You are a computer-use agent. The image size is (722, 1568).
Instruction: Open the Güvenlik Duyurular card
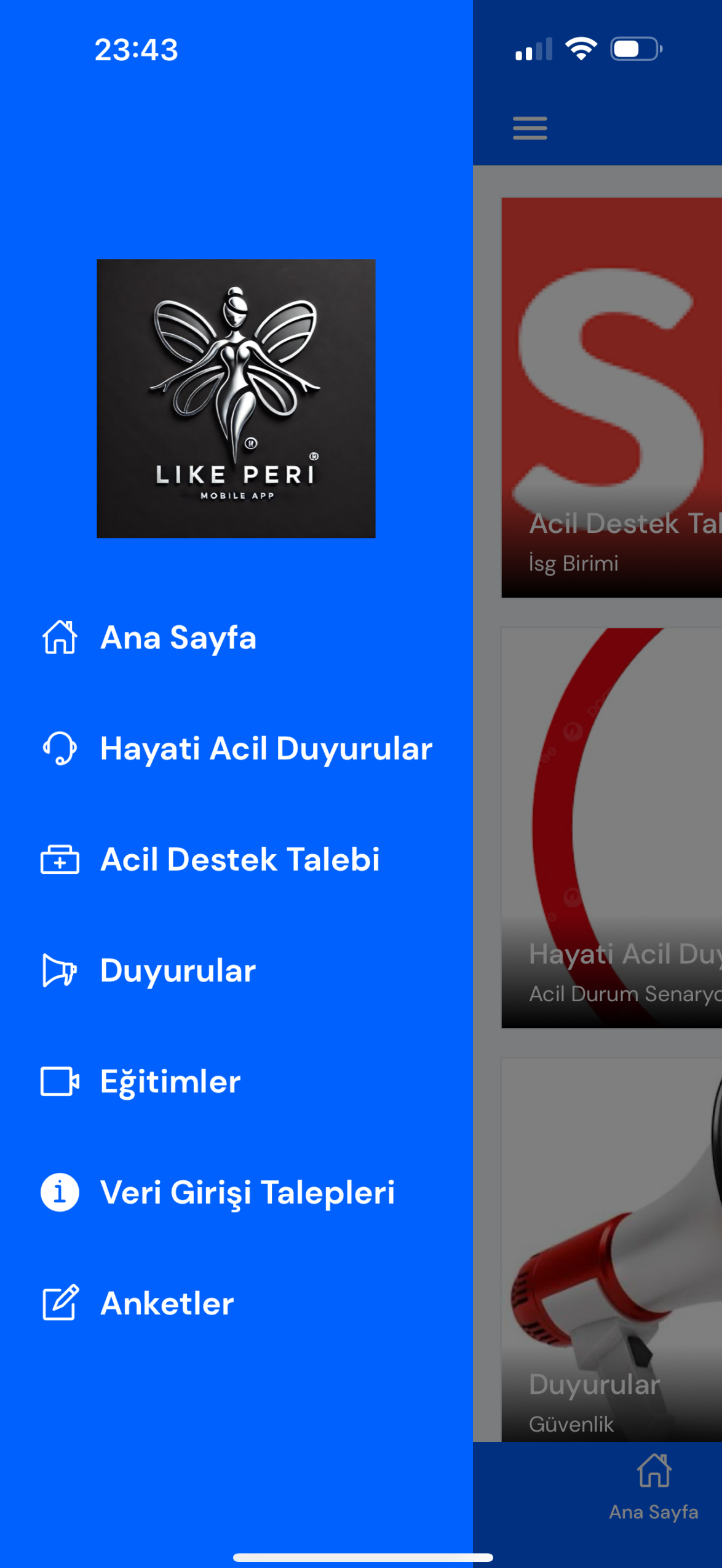611,1249
